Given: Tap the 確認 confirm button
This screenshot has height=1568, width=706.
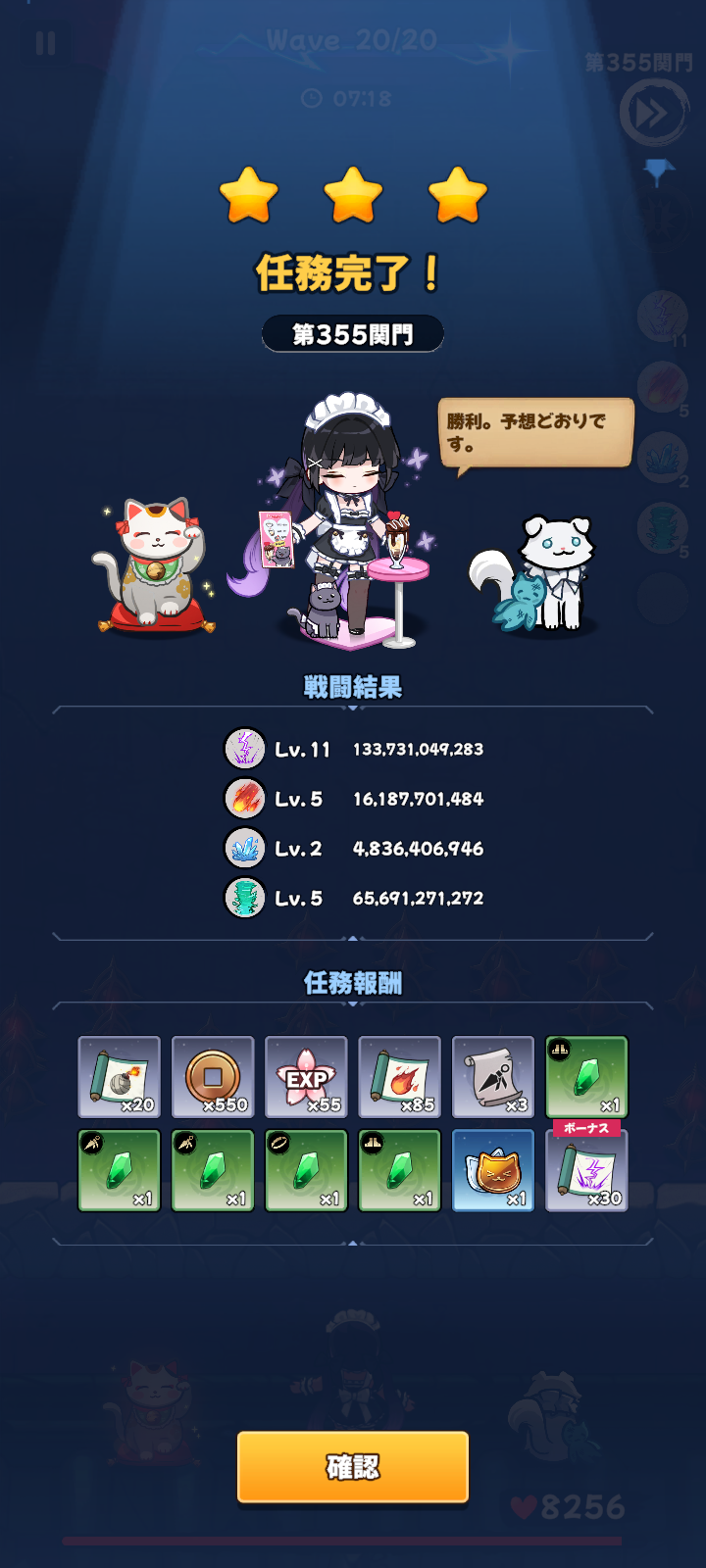Looking at the screenshot, I should click(x=352, y=1466).
